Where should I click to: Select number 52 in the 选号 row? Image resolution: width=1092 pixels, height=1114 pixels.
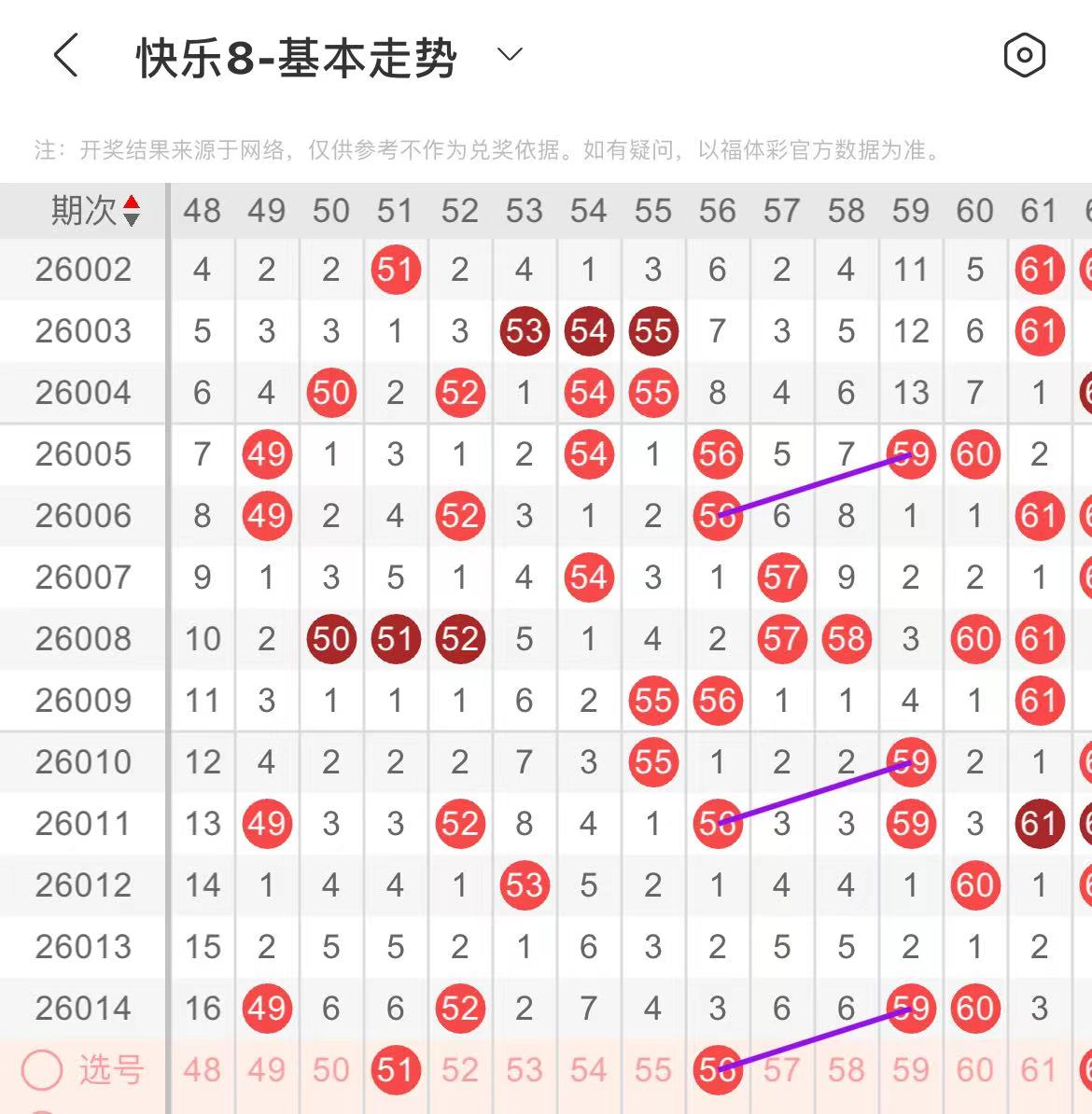(459, 1070)
